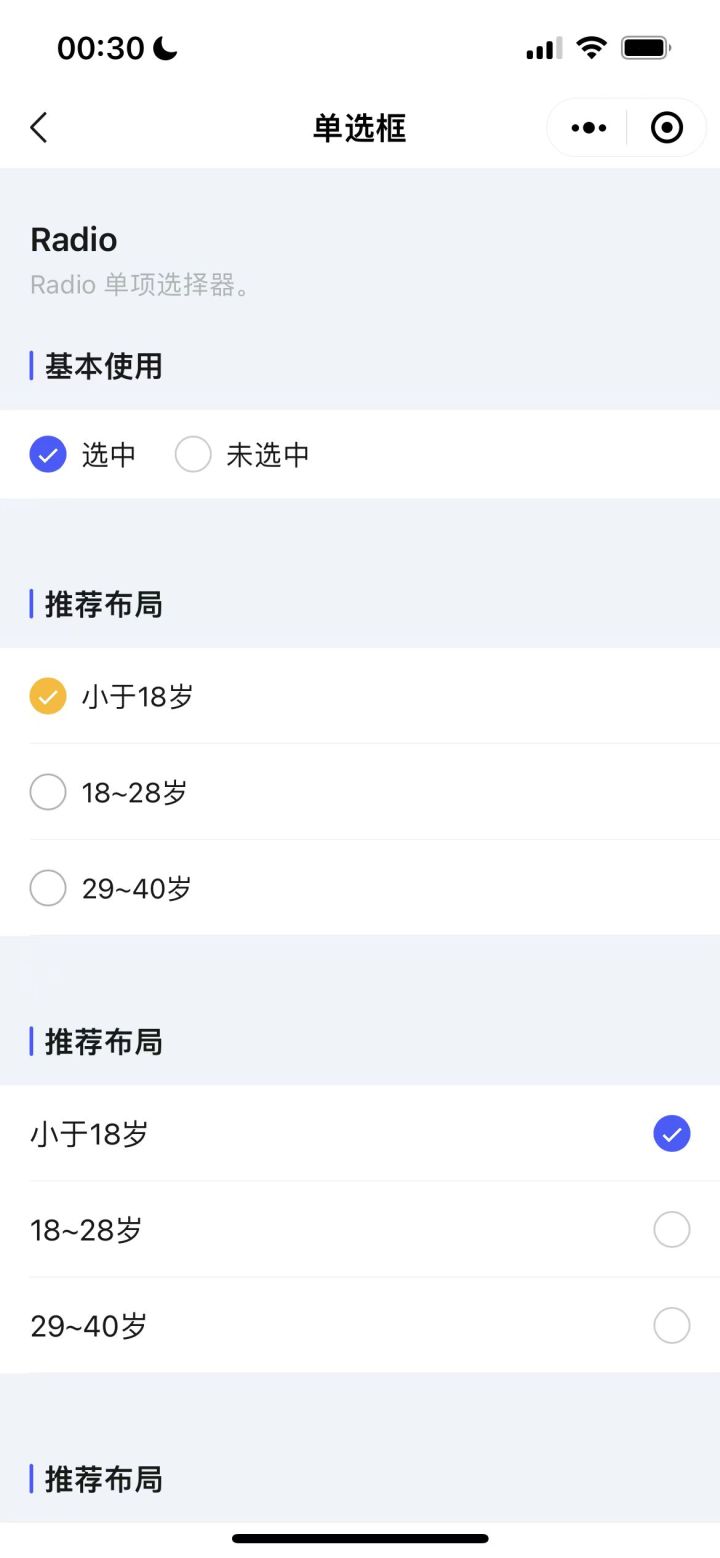Choose the 未选中 radio option

click(x=193, y=455)
